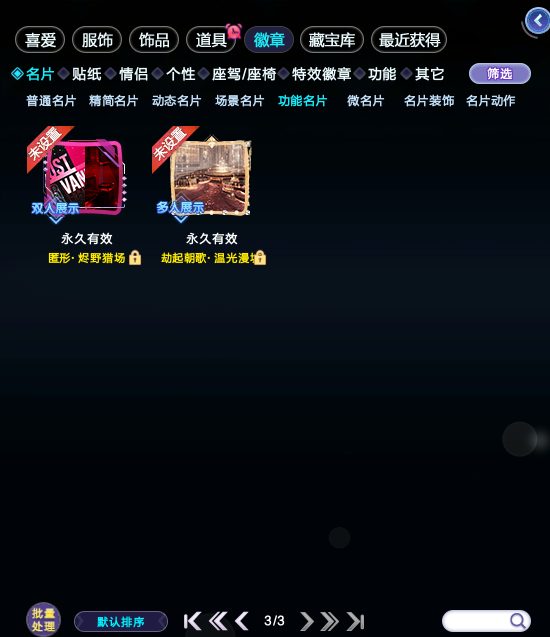Image resolution: width=550 pixels, height=637 pixels.
Task: Open the 道具 tab
Action: (x=211, y=40)
